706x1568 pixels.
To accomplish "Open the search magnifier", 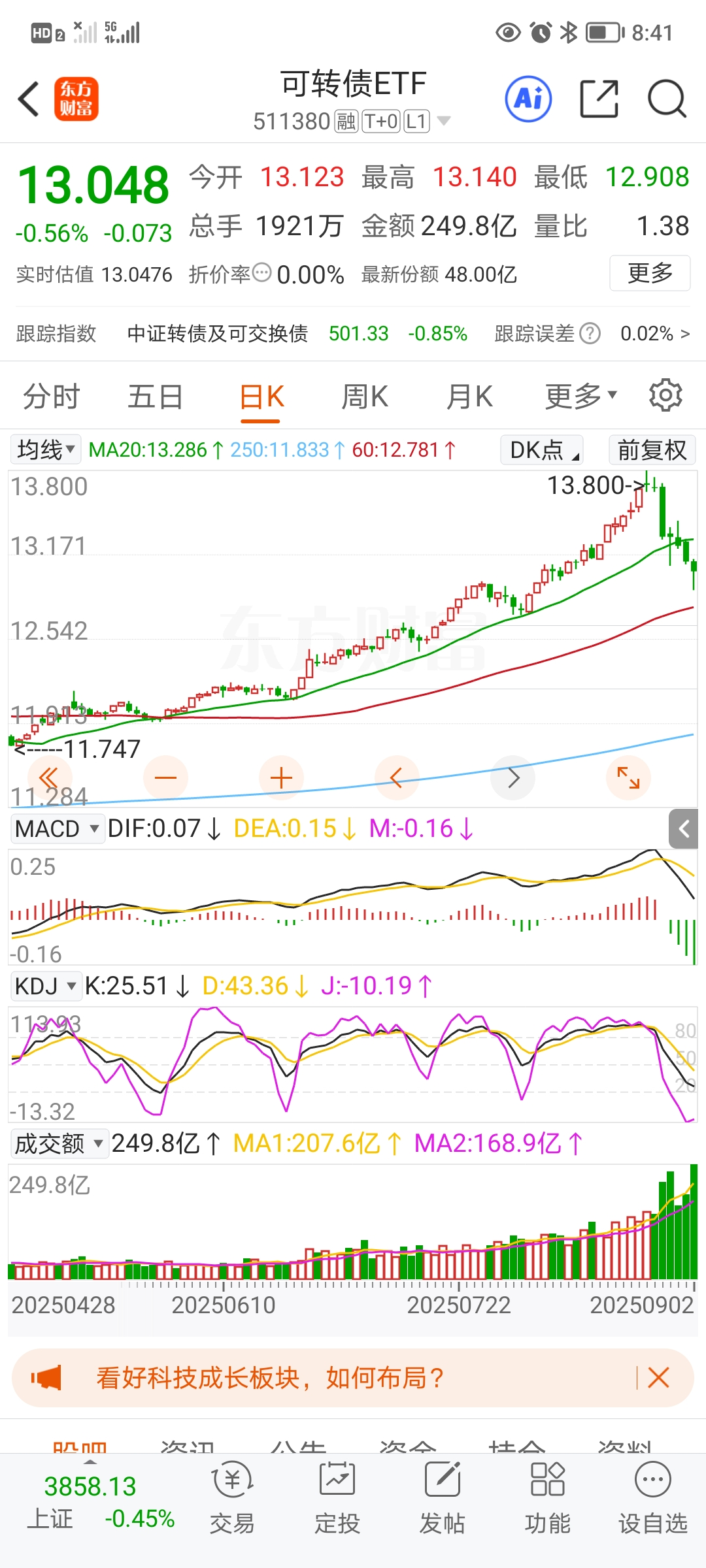I will 666,99.
